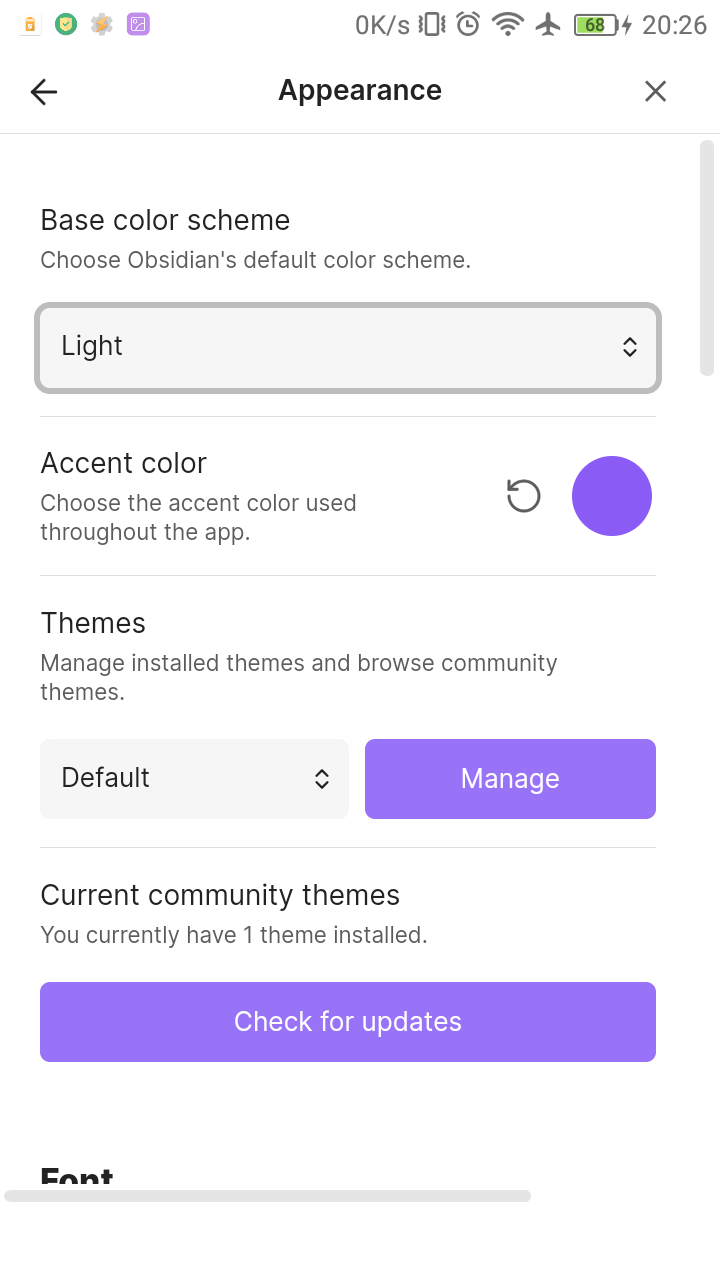The image size is (720, 1280).
Task: Reset the accent color to default
Action: click(x=523, y=496)
